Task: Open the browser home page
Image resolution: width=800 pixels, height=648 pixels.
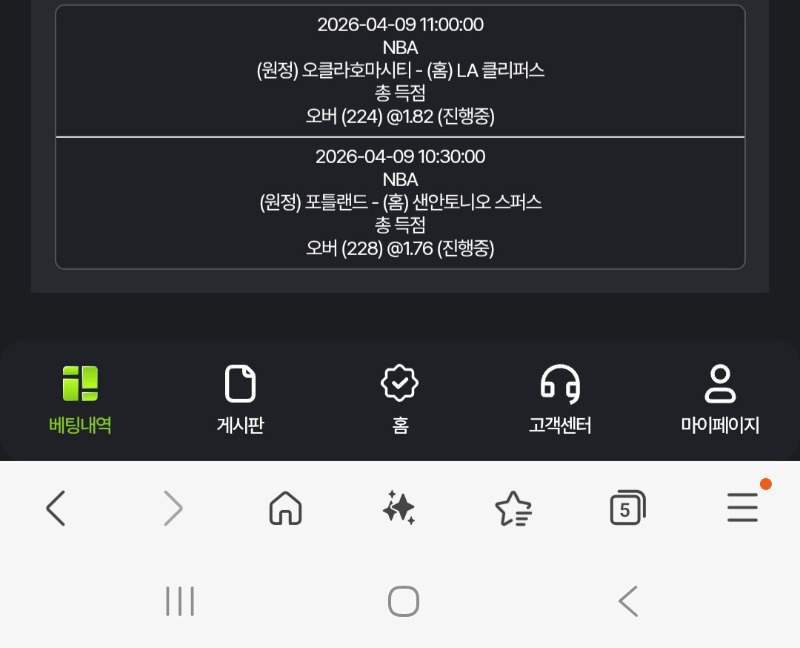Action: pos(286,509)
